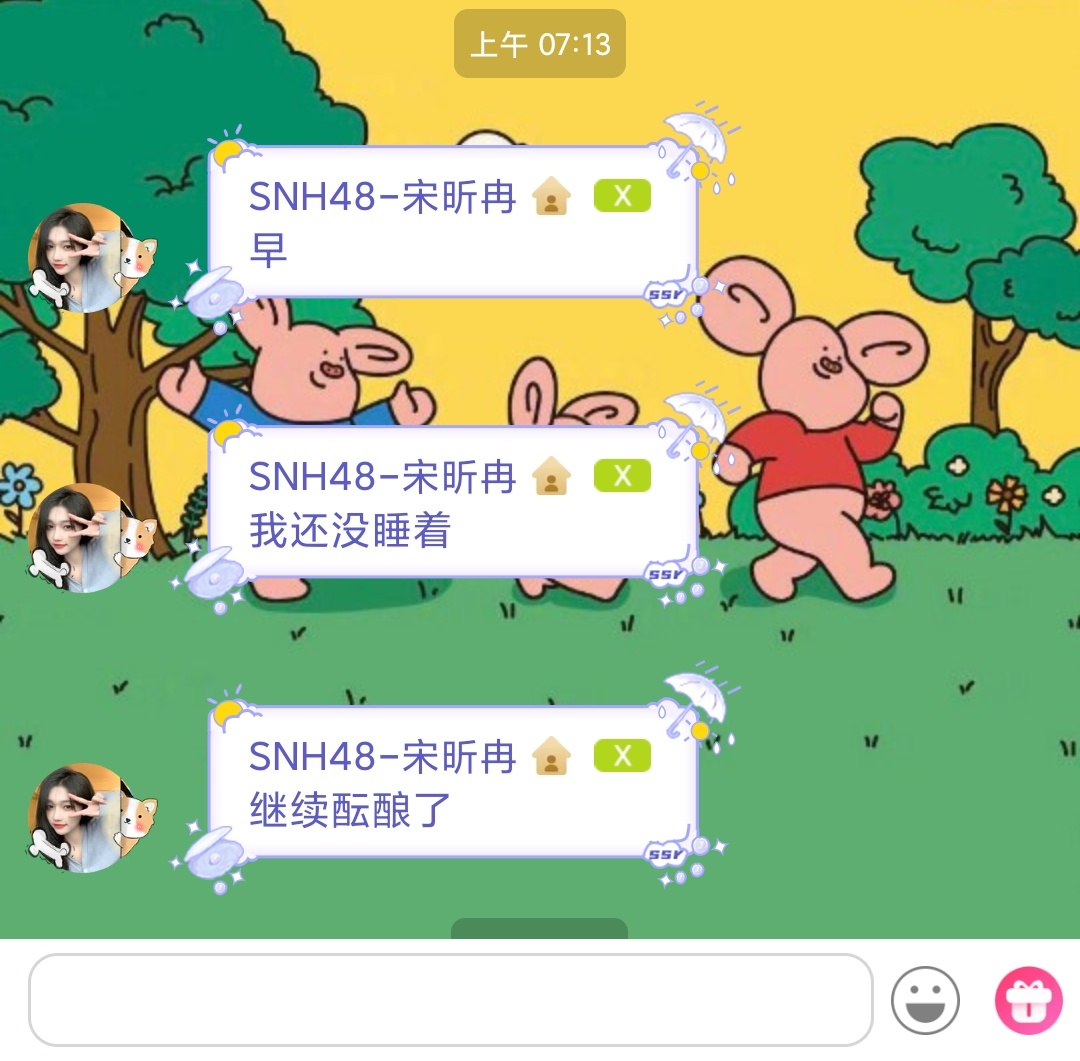Viewport: 1080px width, 1061px height.
Task: Tap the avatar beside the 继续酝酿了 message
Action: coord(90,817)
